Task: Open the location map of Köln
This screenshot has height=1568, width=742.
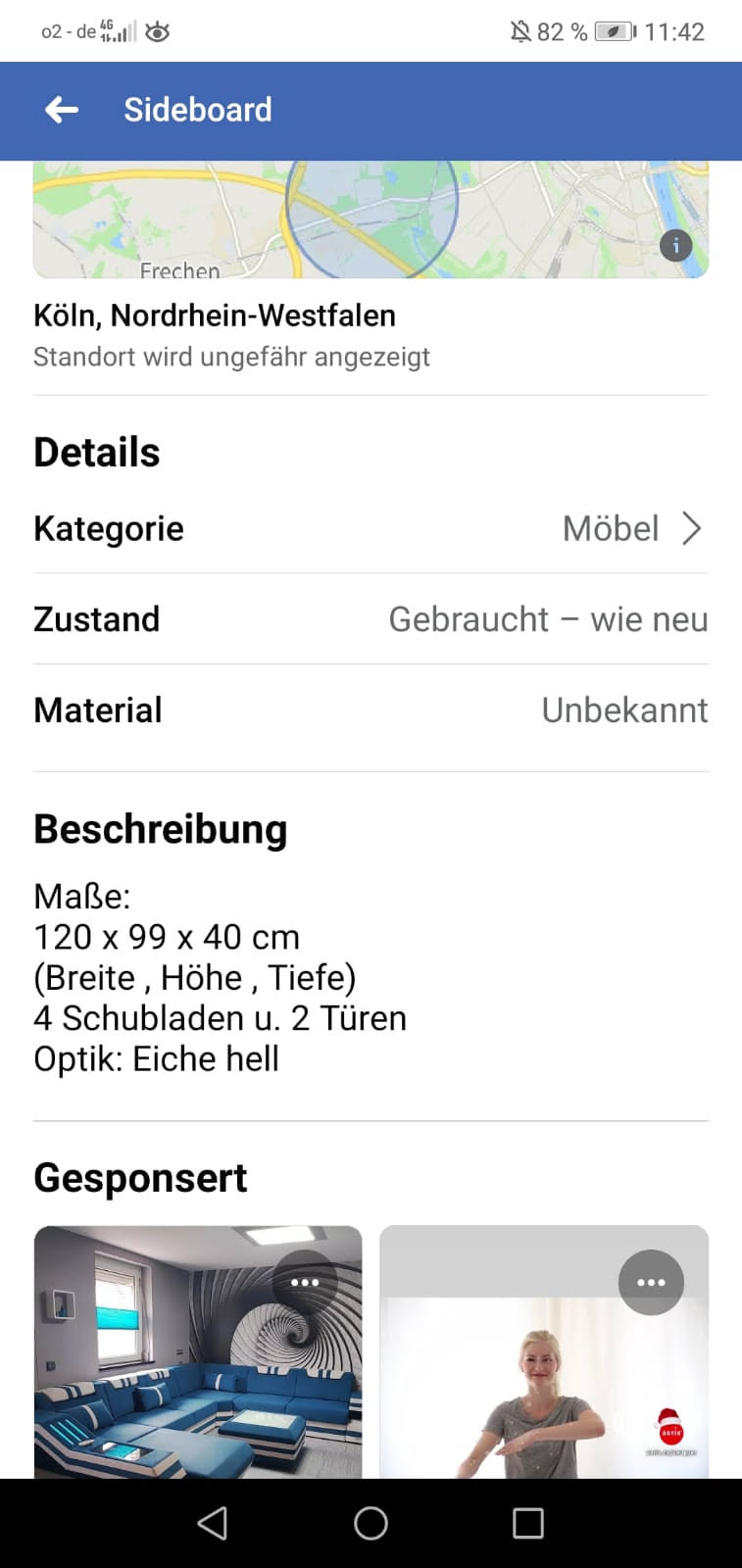Action: click(371, 220)
